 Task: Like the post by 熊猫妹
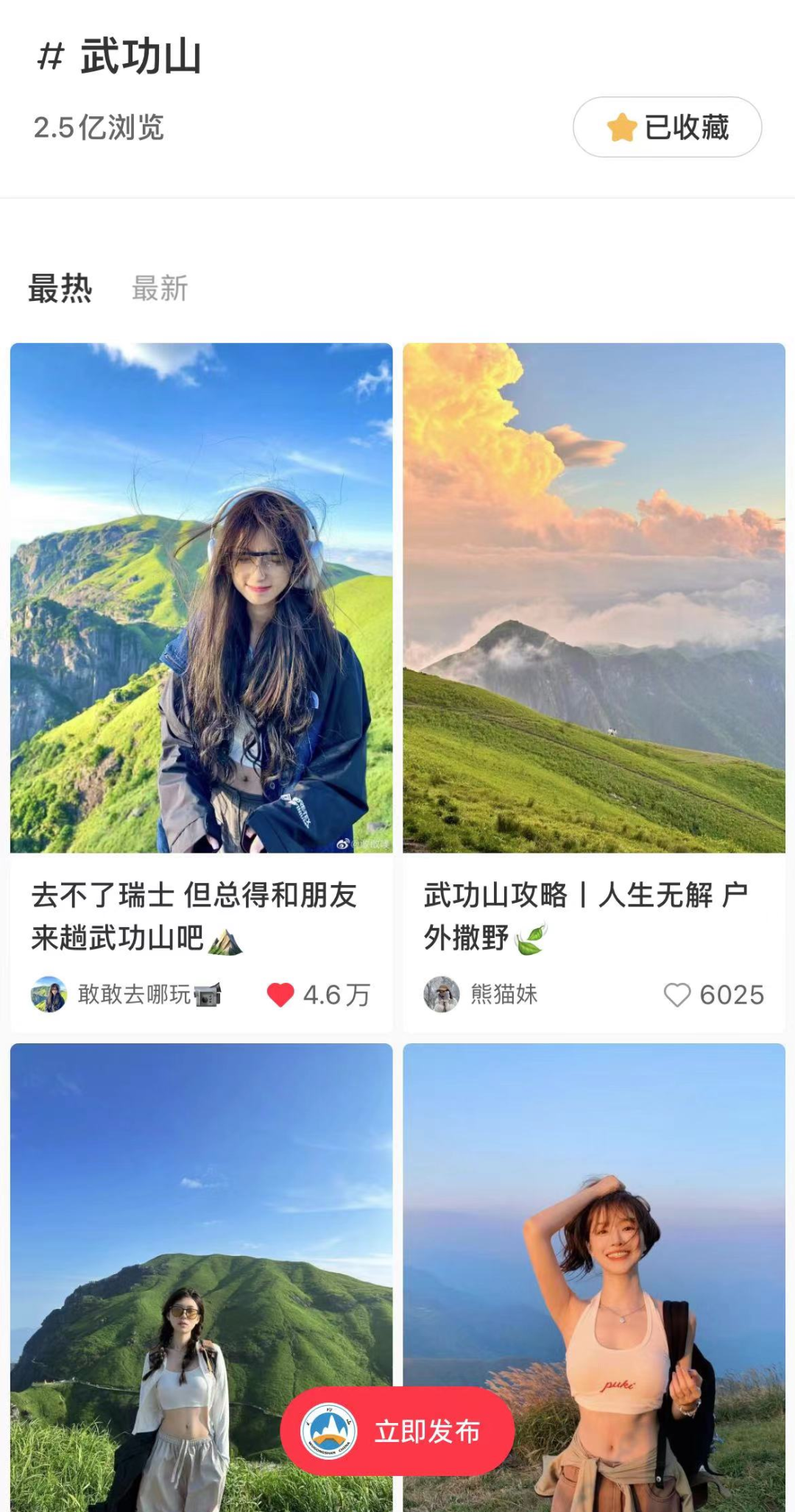(x=676, y=995)
